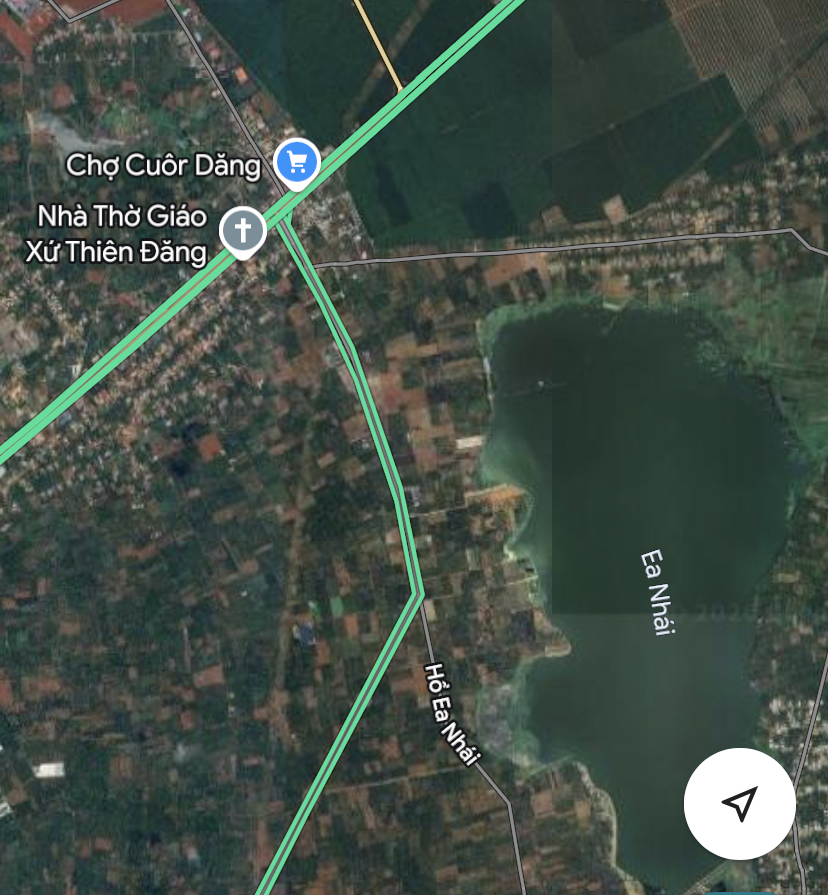
Task: Center map on my current location
Action: 739,803
